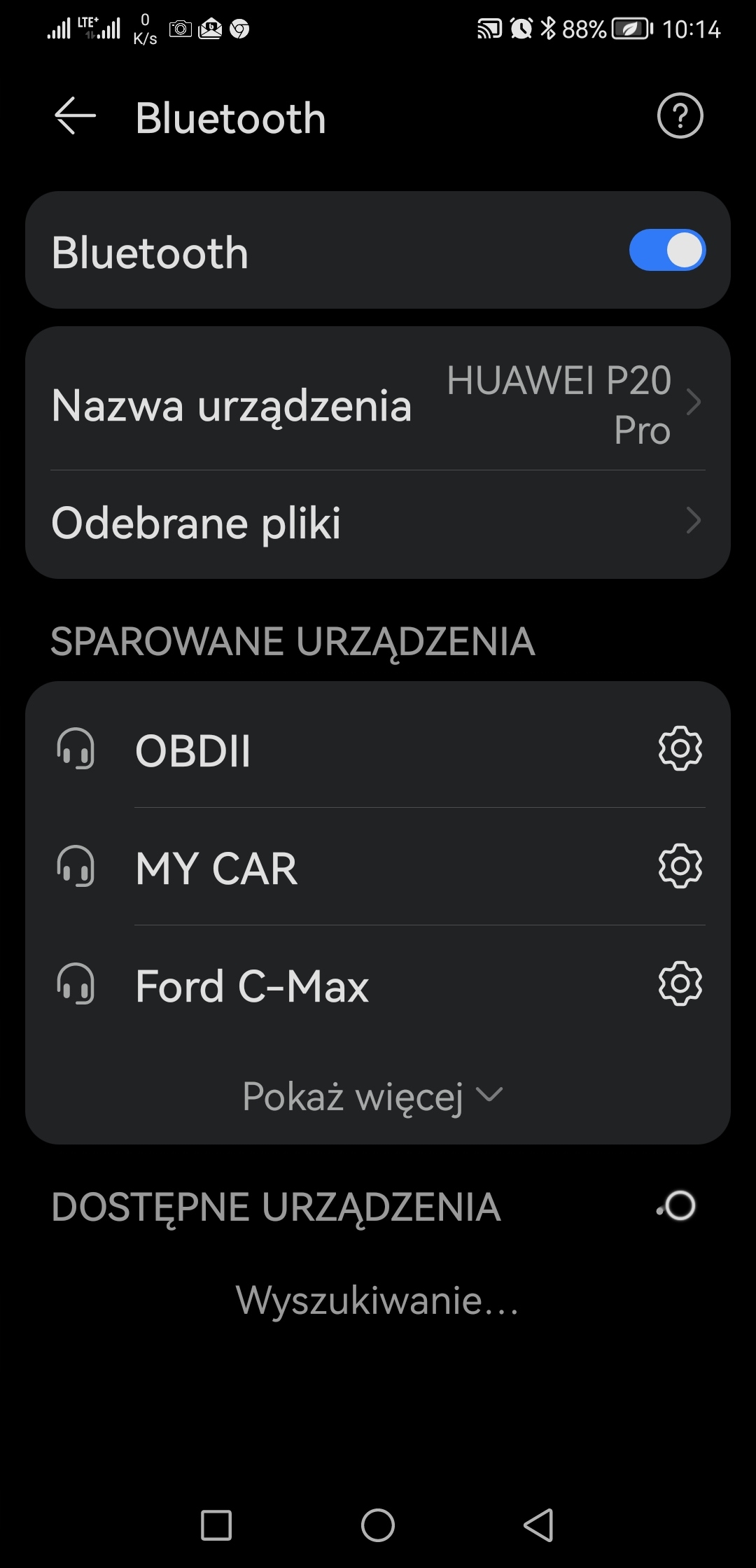756x1568 pixels.
Task: Open settings gear for Ford C-Max
Action: point(680,984)
